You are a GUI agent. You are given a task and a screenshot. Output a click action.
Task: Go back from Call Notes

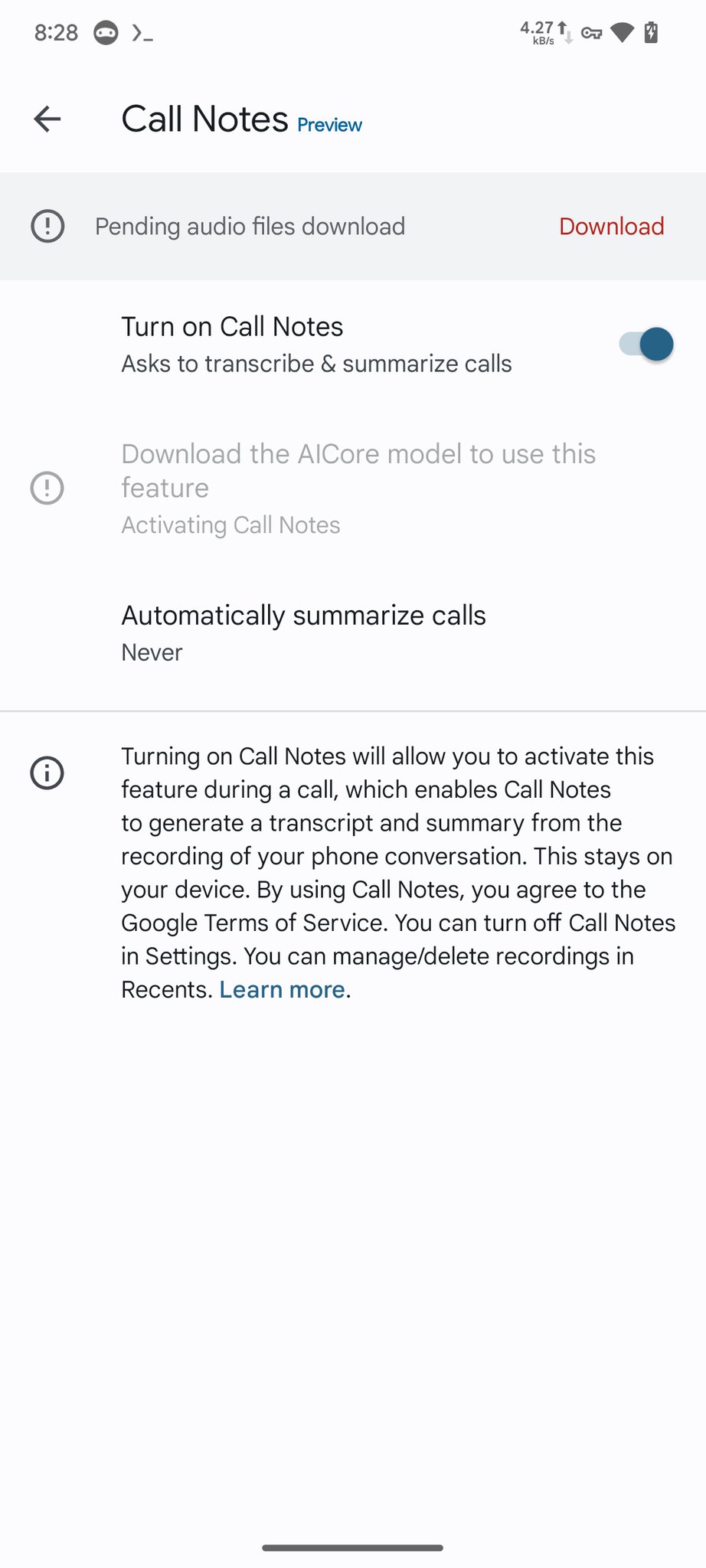point(47,119)
